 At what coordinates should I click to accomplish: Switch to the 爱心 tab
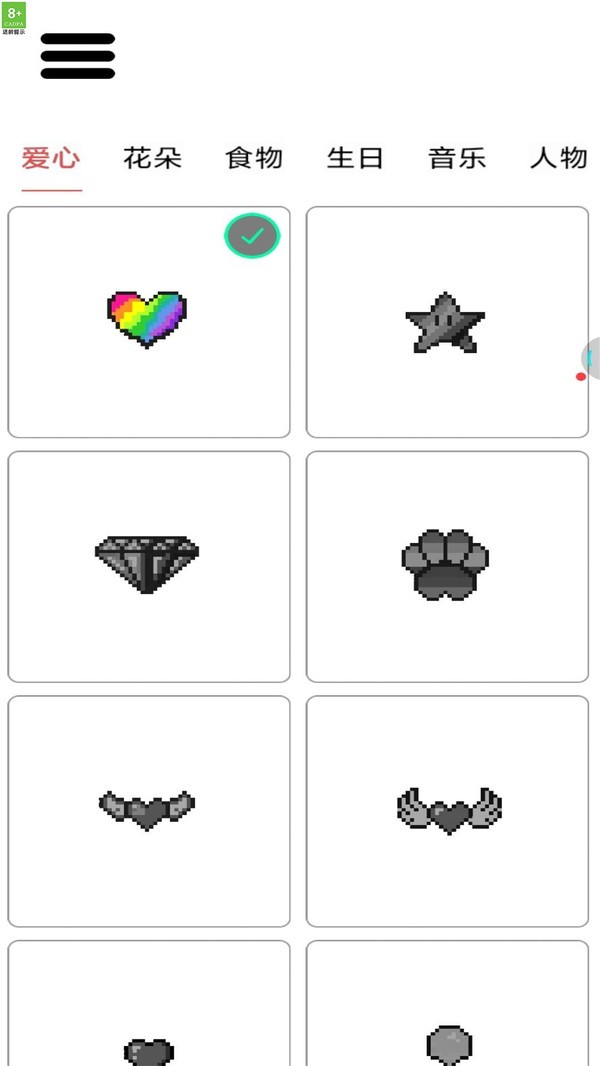coord(51,158)
